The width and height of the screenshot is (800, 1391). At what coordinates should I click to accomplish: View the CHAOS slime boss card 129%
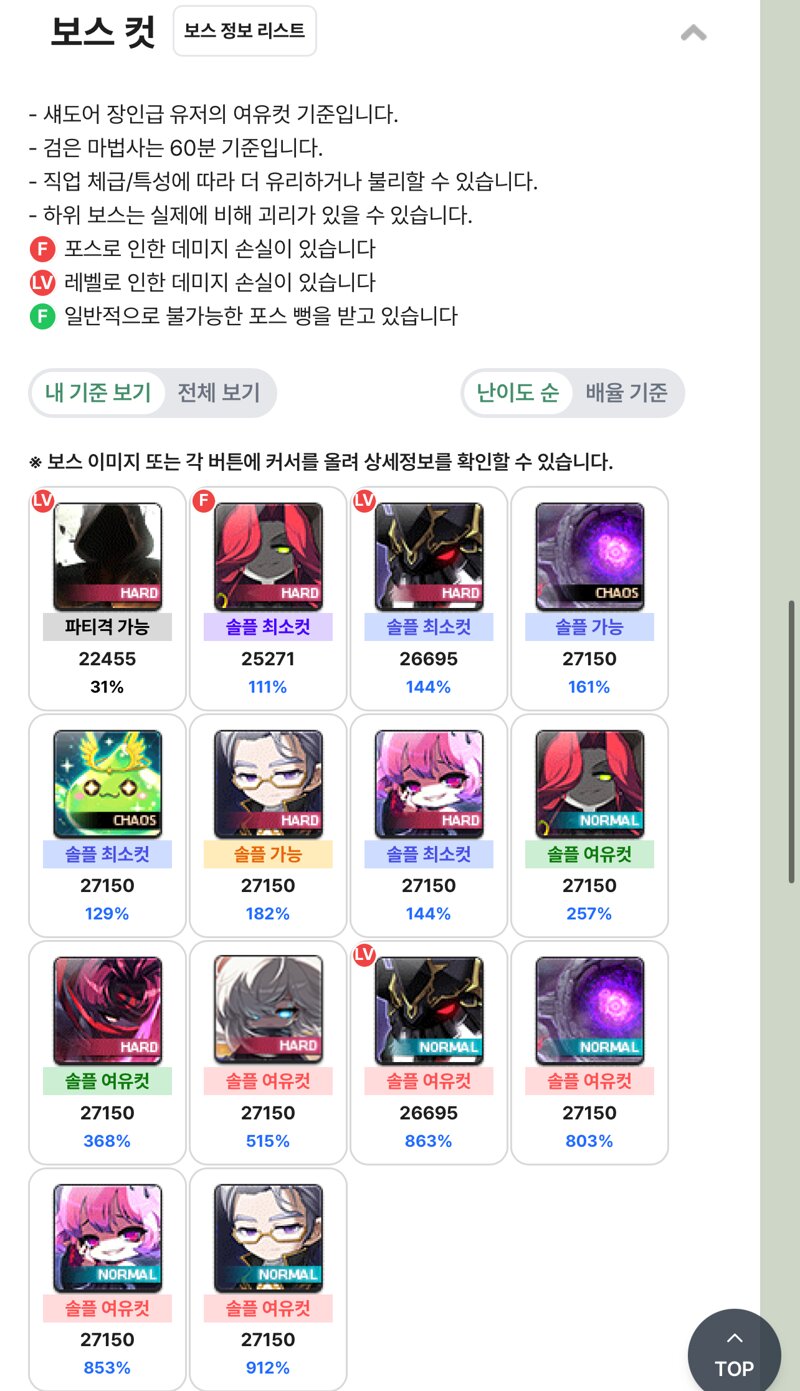(x=108, y=825)
